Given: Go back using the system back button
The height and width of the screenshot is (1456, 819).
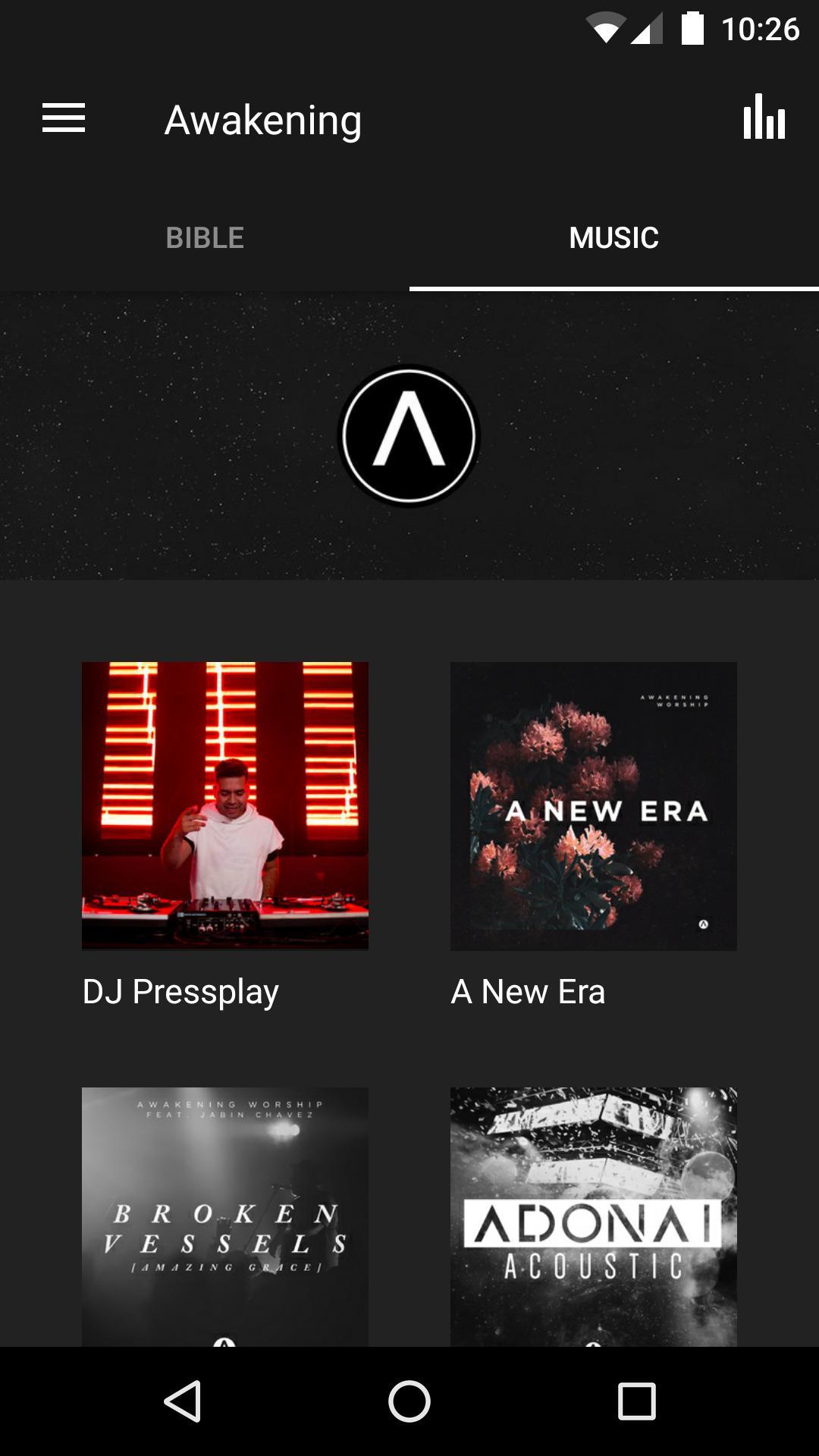Looking at the screenshot, I should coord(182,1401).
